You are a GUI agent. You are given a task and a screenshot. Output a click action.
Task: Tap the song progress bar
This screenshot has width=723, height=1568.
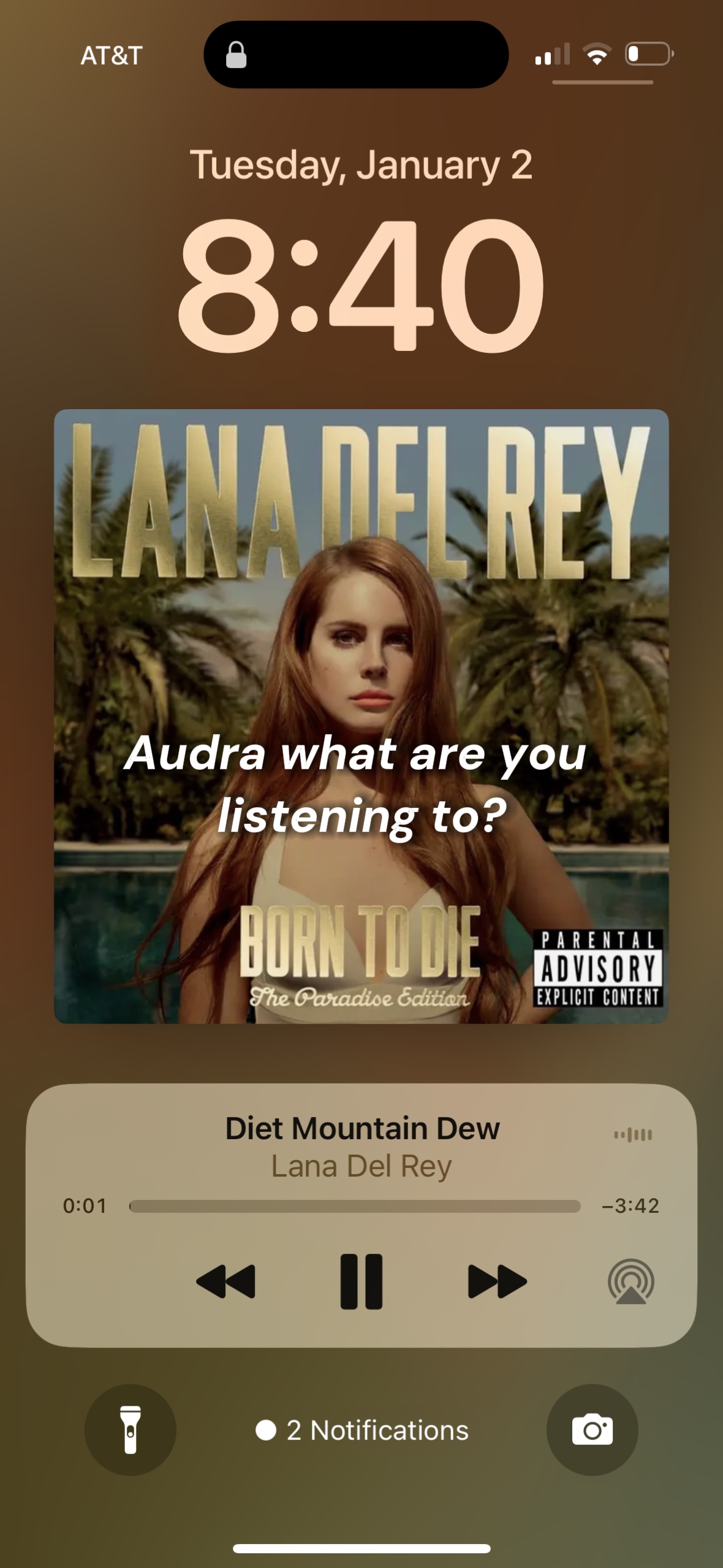[x=355, y=1206]
